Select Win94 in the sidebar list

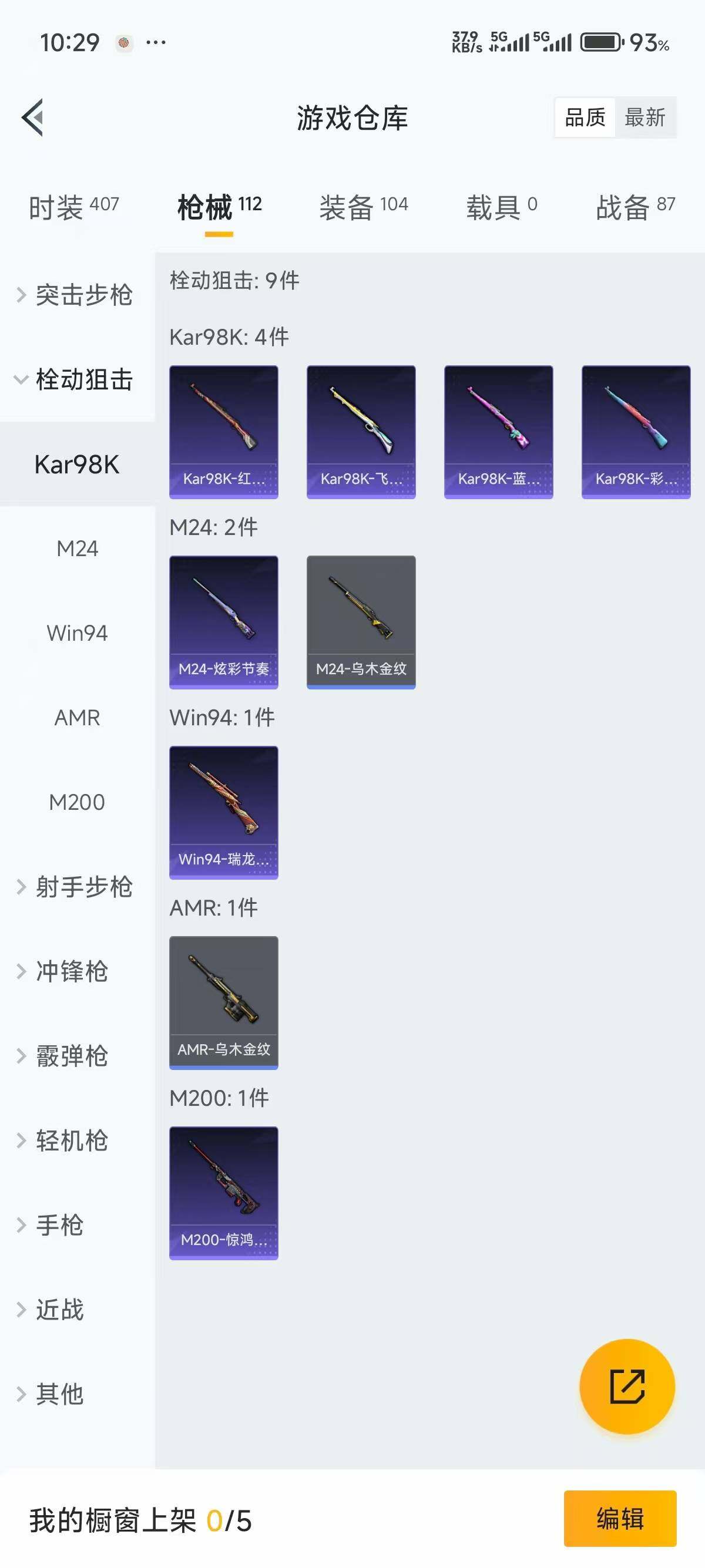click(77, 633)
